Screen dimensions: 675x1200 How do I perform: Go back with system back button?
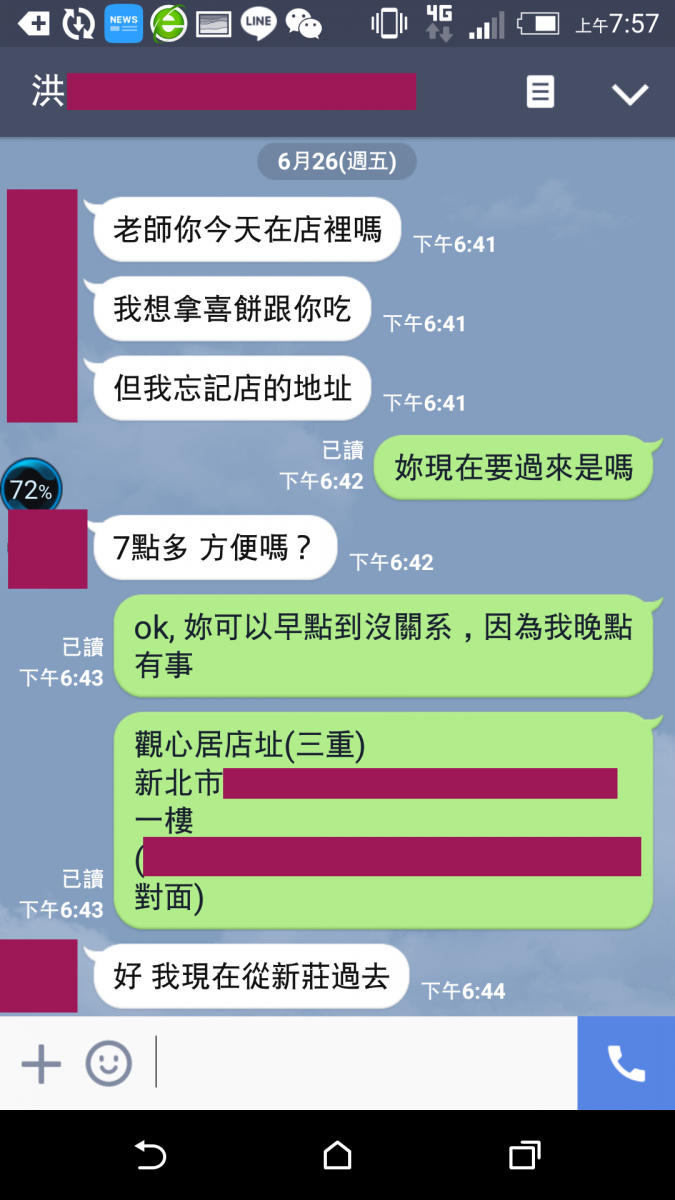(x=150, y=1156)
